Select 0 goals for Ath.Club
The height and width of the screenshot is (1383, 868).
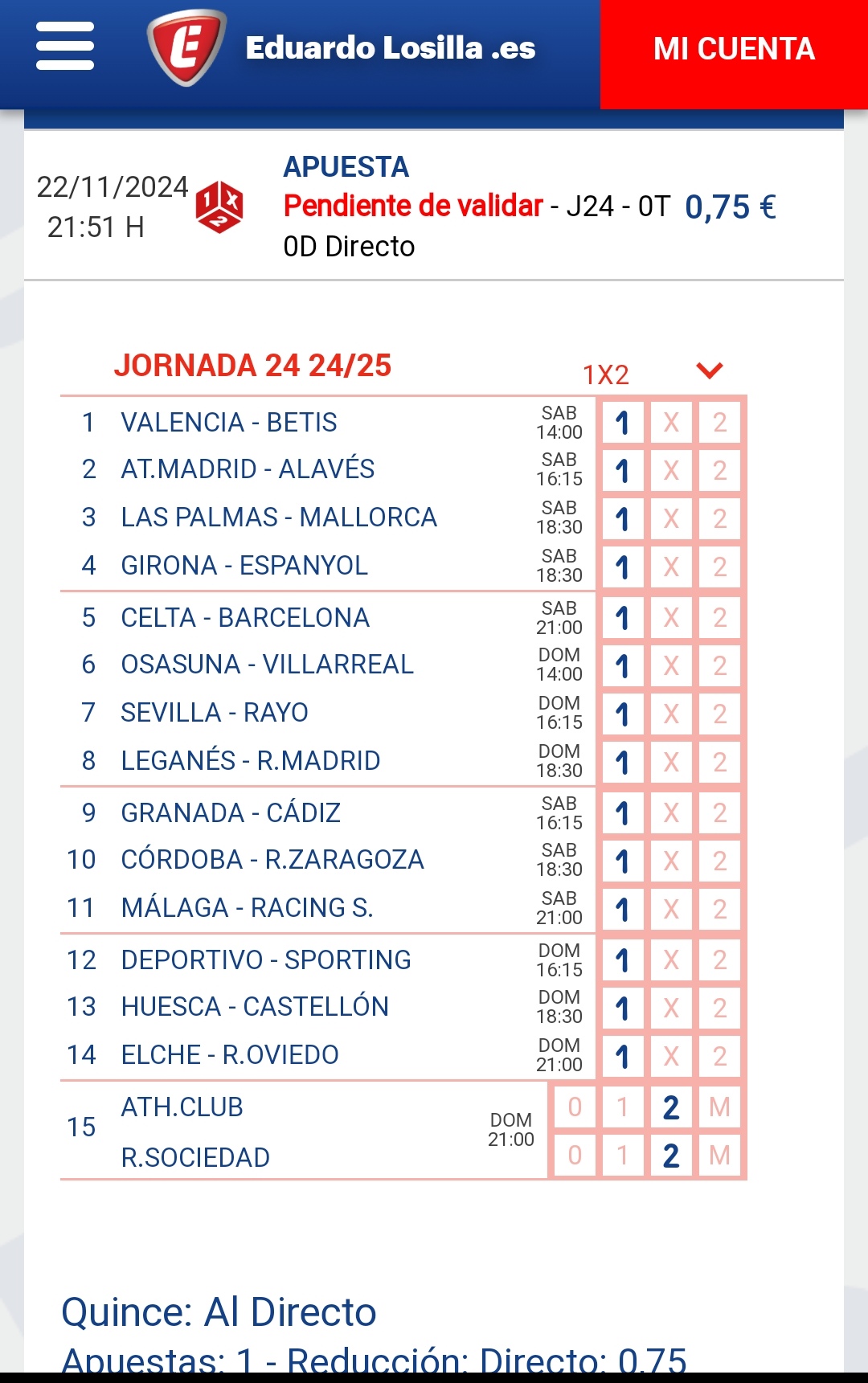[574, 1107]
